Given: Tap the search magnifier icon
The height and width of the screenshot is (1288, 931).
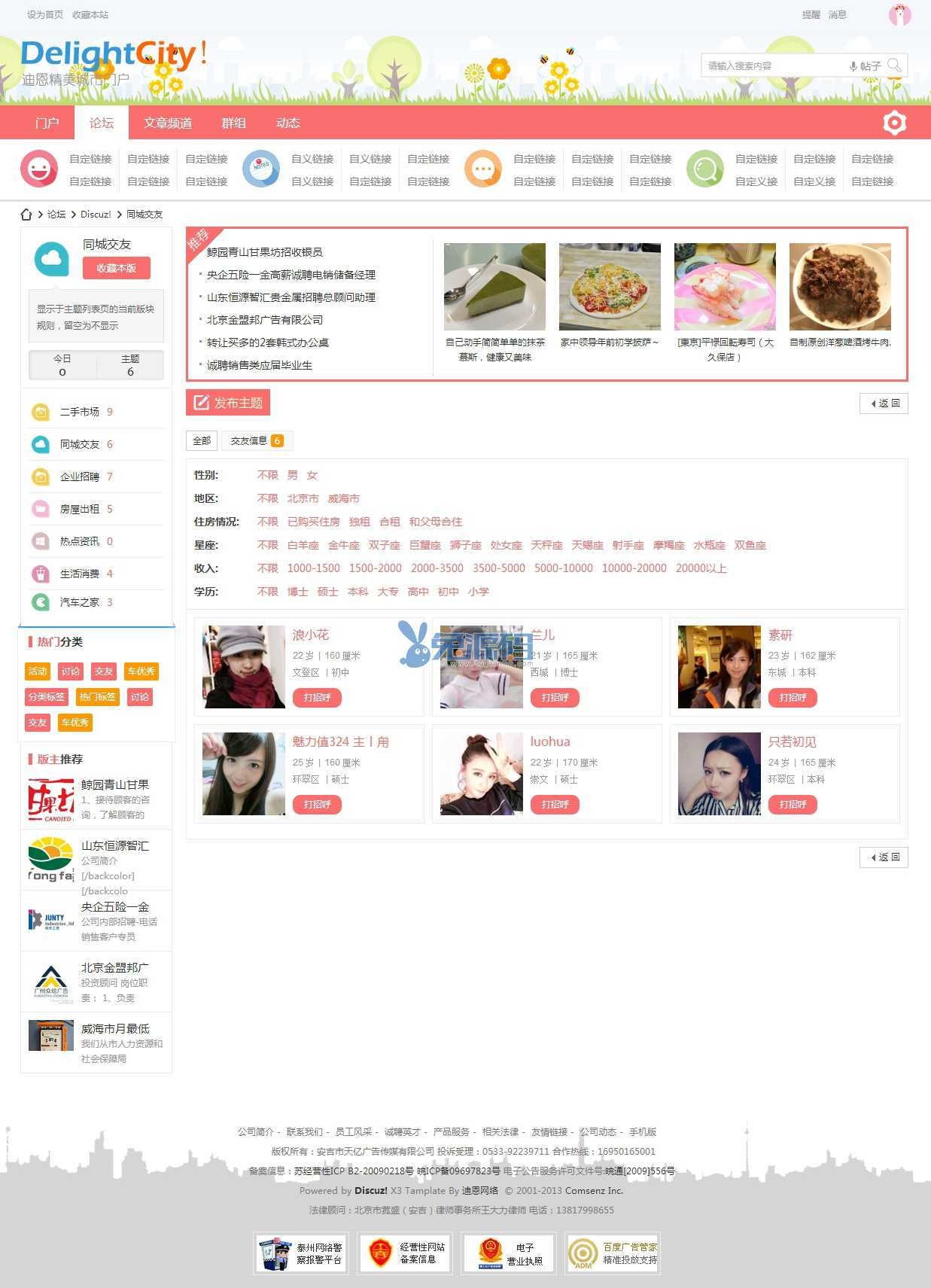Looking at the screenshot, I should pyautogui.click(x=894, y=65).
